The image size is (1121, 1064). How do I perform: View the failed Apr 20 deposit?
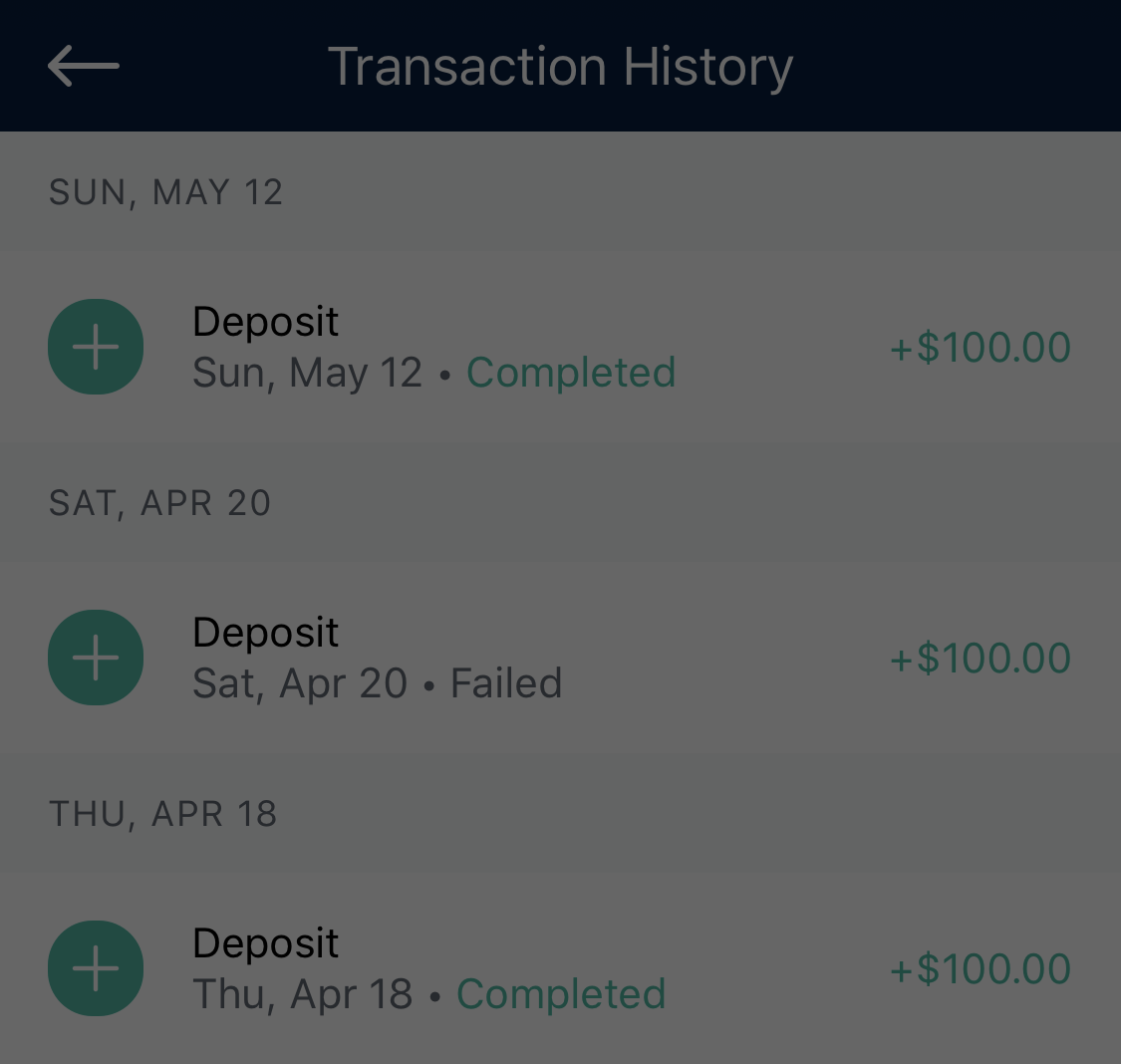pos(558,659)
